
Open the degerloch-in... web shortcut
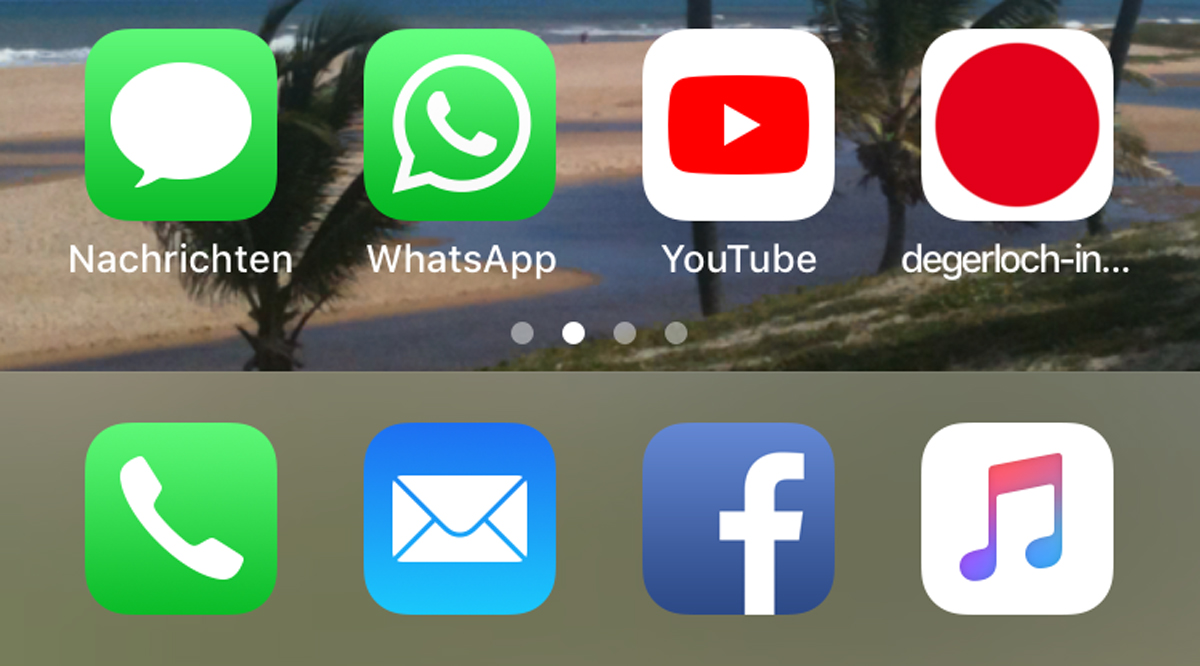coord(1017,125)
